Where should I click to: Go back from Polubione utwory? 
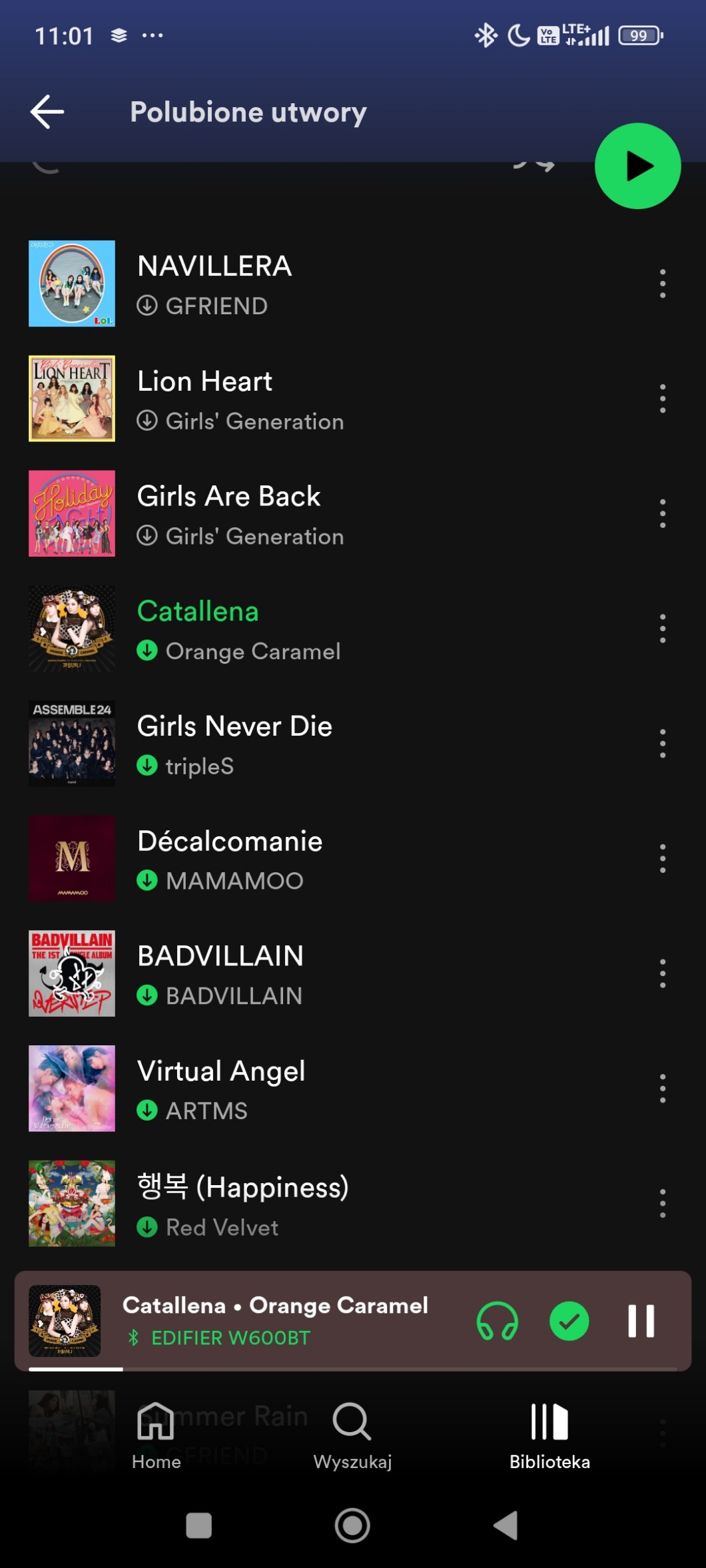tap(47, 111)
